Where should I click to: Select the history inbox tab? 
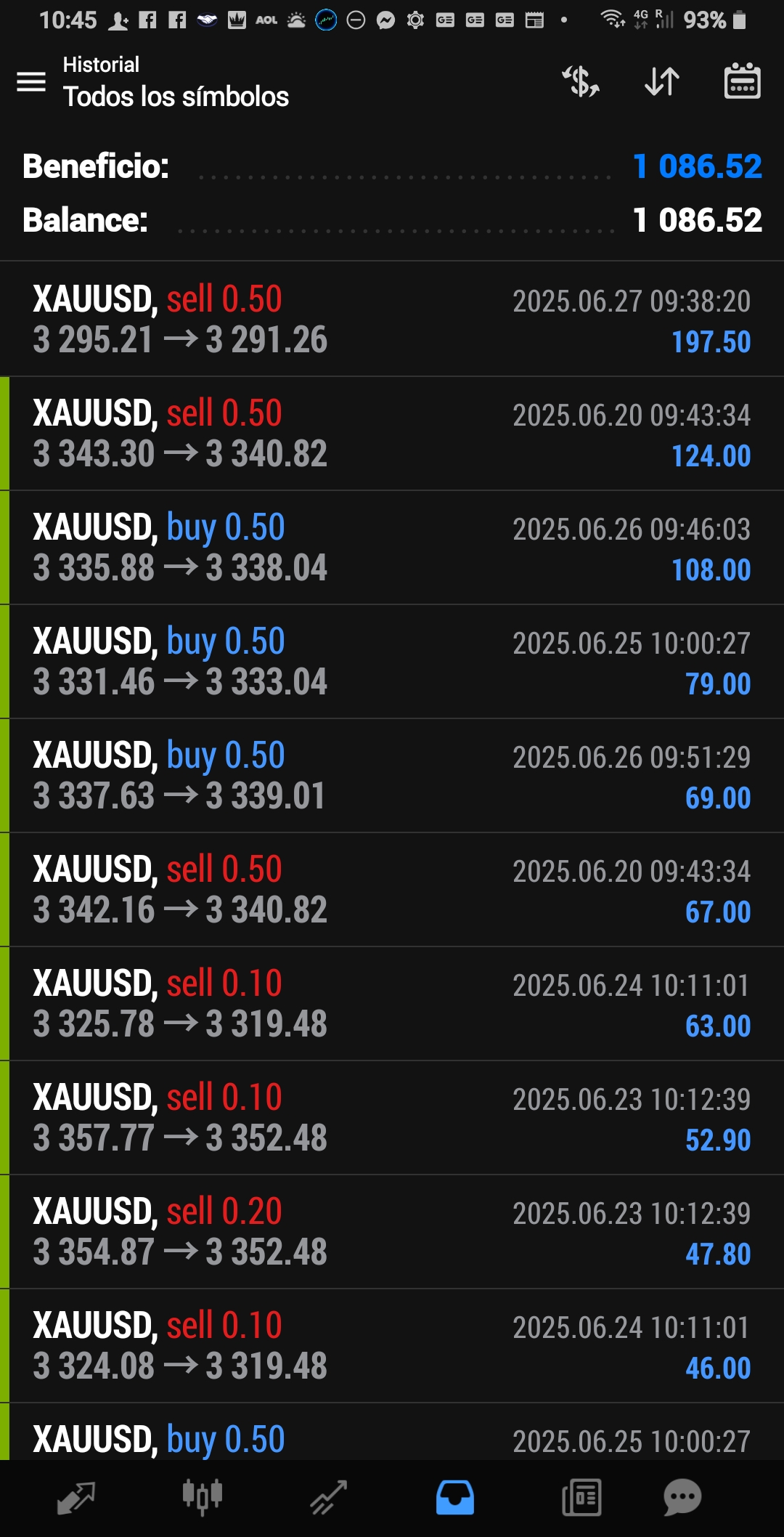point(455,1498)
